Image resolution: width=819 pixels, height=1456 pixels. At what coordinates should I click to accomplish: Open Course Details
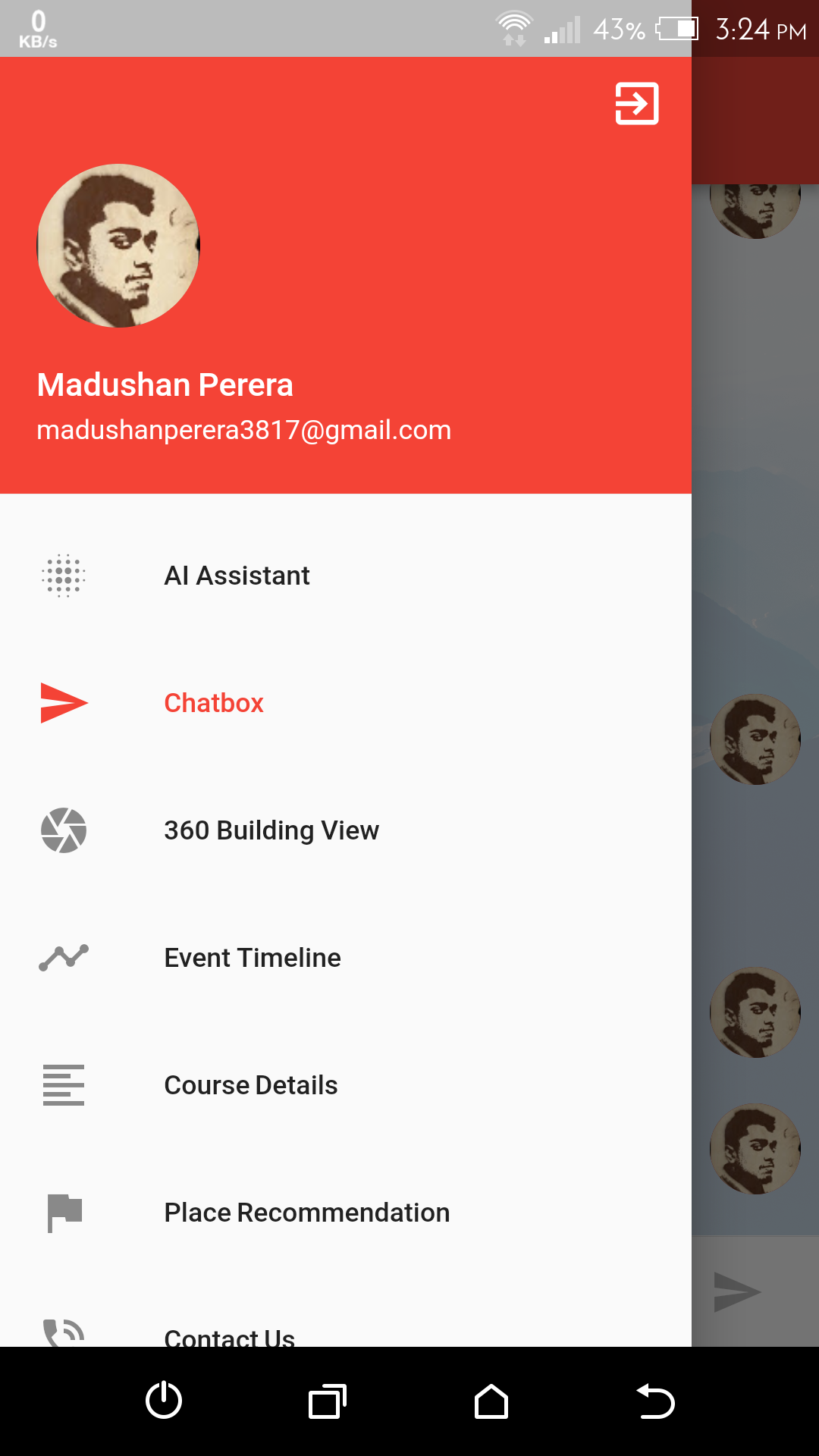[x=346, y=1085]
